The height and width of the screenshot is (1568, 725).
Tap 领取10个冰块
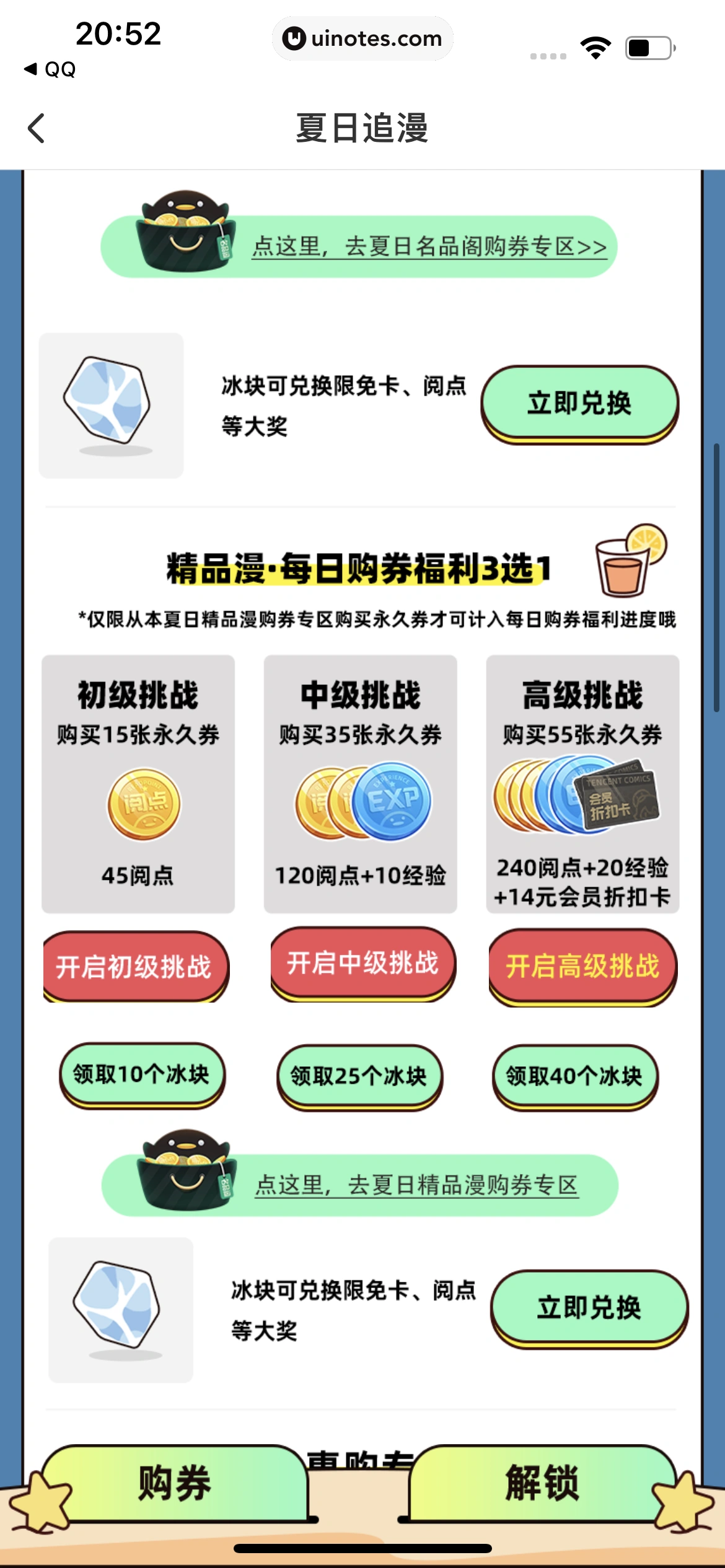(x=141, y=1076)
